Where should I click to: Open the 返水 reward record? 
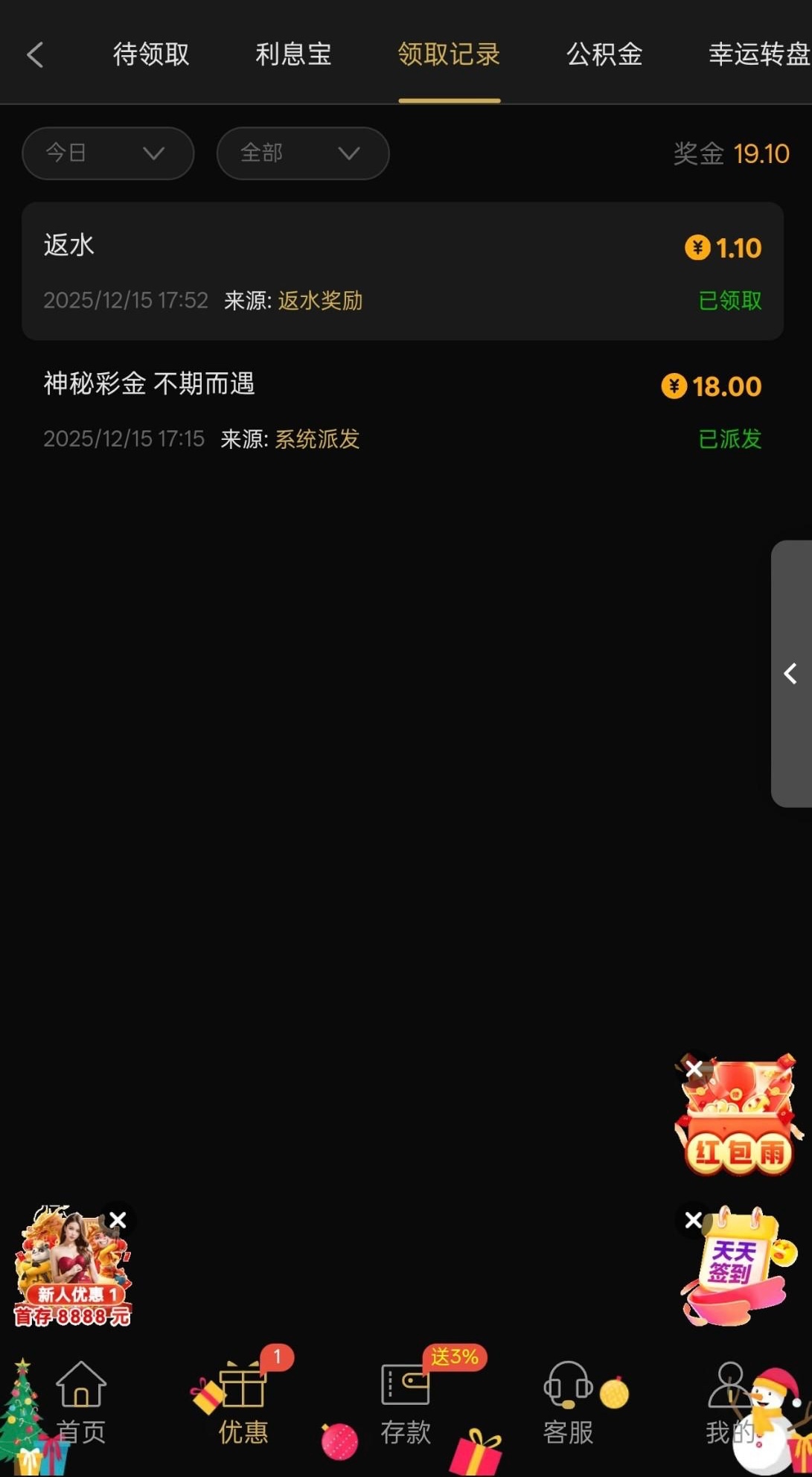[x=402, y=272]
